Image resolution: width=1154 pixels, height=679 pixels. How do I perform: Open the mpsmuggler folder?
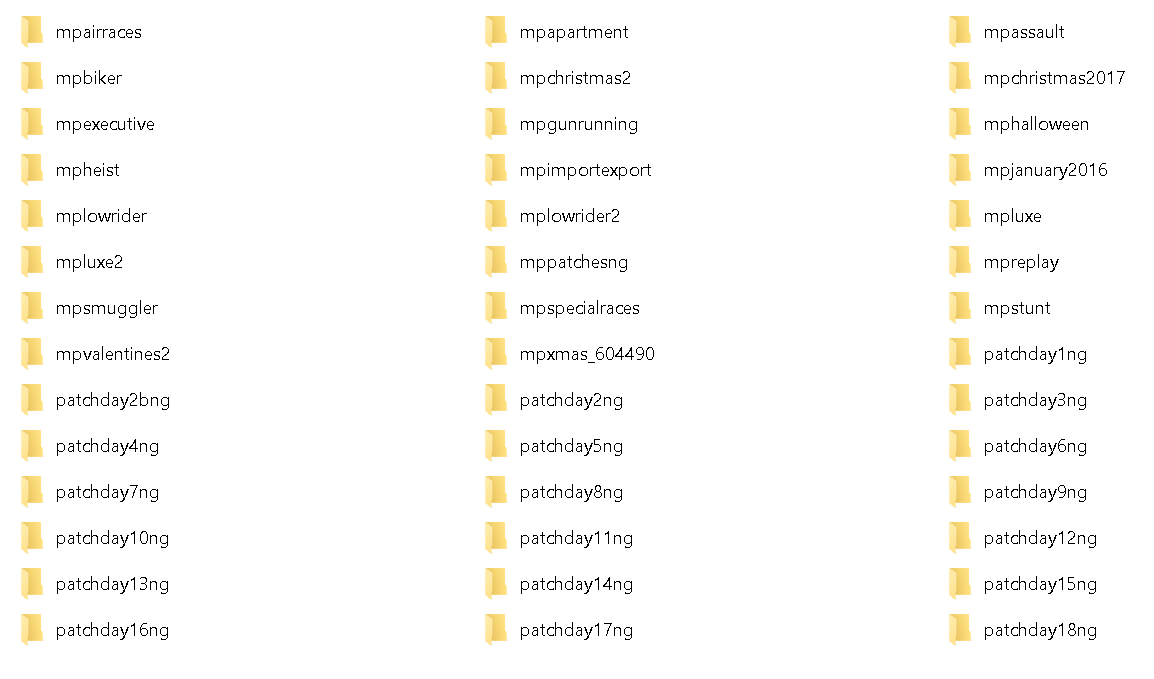click(106, 308)
